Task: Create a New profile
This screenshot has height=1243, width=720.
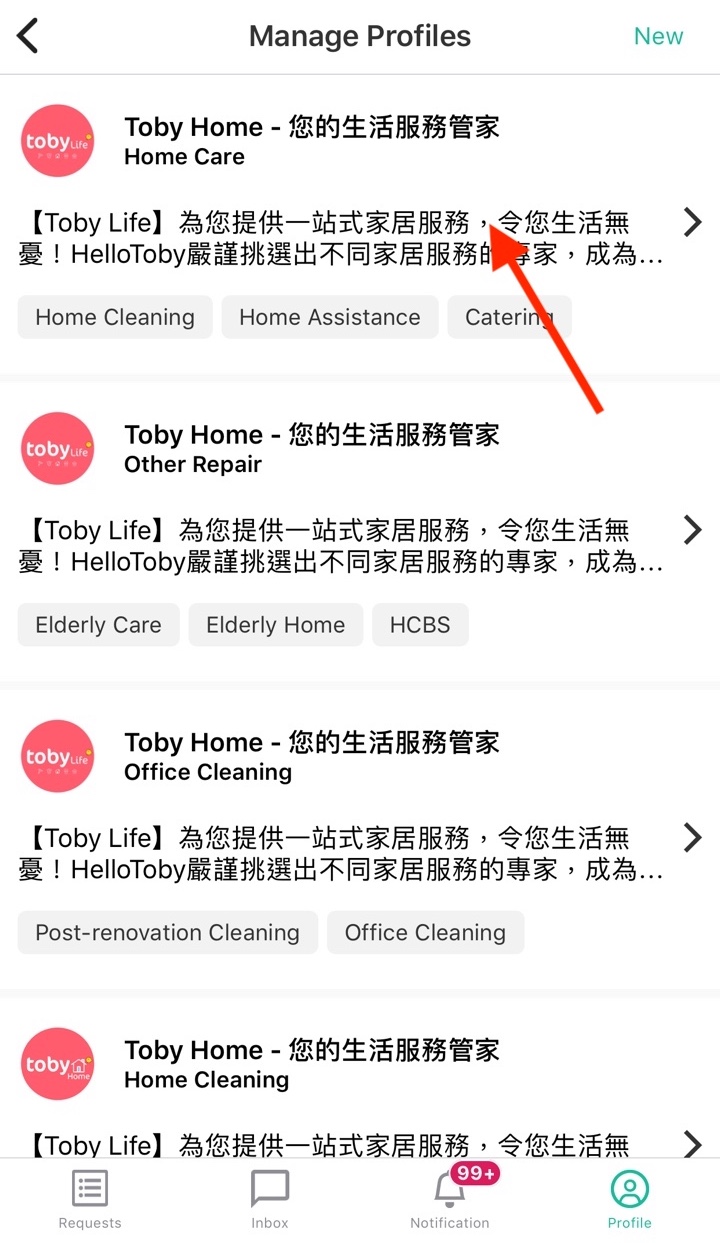Action: point(658,36)
